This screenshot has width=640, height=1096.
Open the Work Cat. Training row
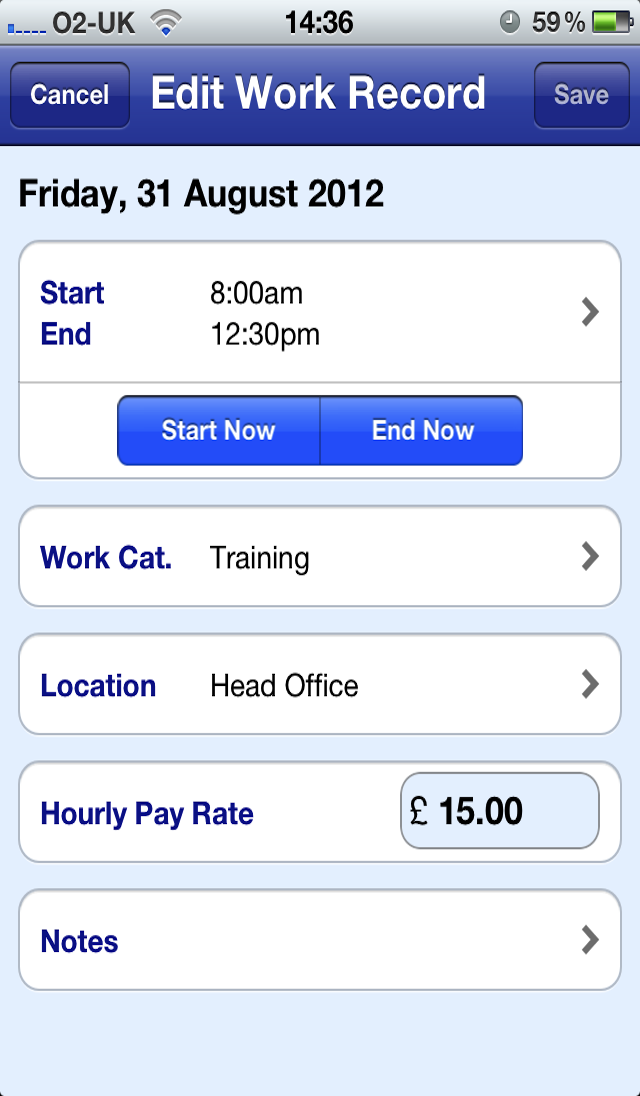click(320, 557)
